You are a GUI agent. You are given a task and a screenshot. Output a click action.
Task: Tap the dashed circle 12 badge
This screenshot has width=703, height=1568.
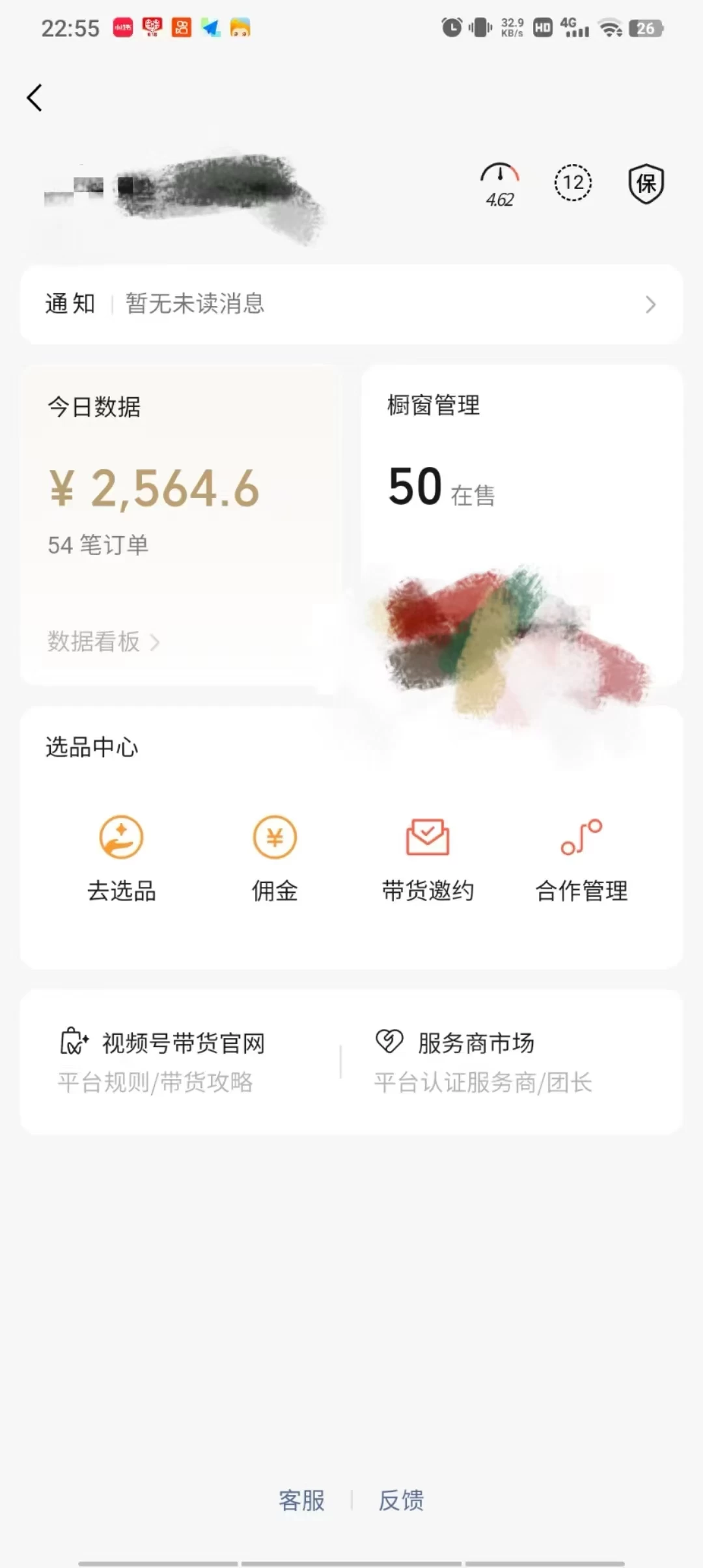pyautogui.click(x=572, y=183)
